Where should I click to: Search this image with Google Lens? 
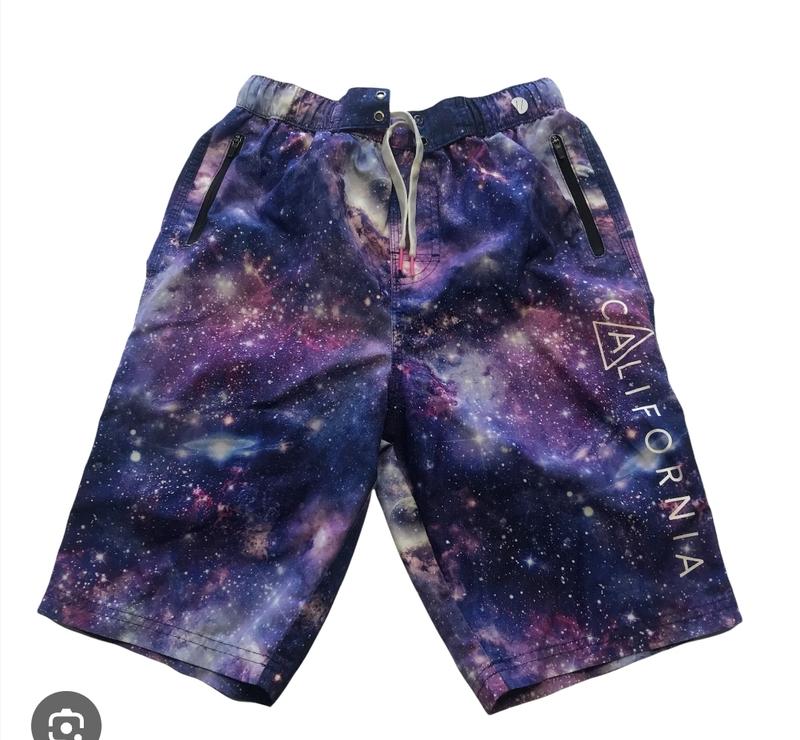(66, 721)
